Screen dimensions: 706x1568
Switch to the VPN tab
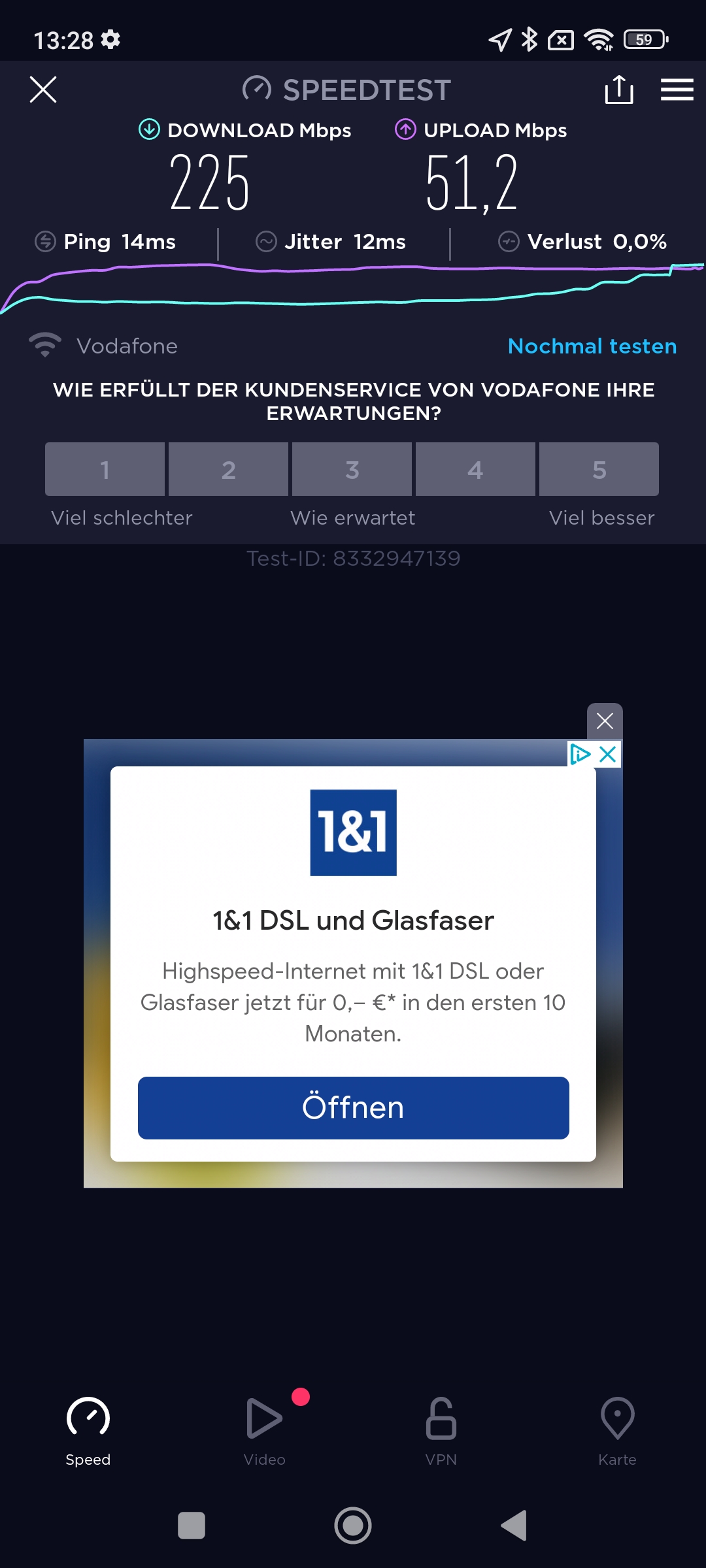click(x=441, y=1431)
